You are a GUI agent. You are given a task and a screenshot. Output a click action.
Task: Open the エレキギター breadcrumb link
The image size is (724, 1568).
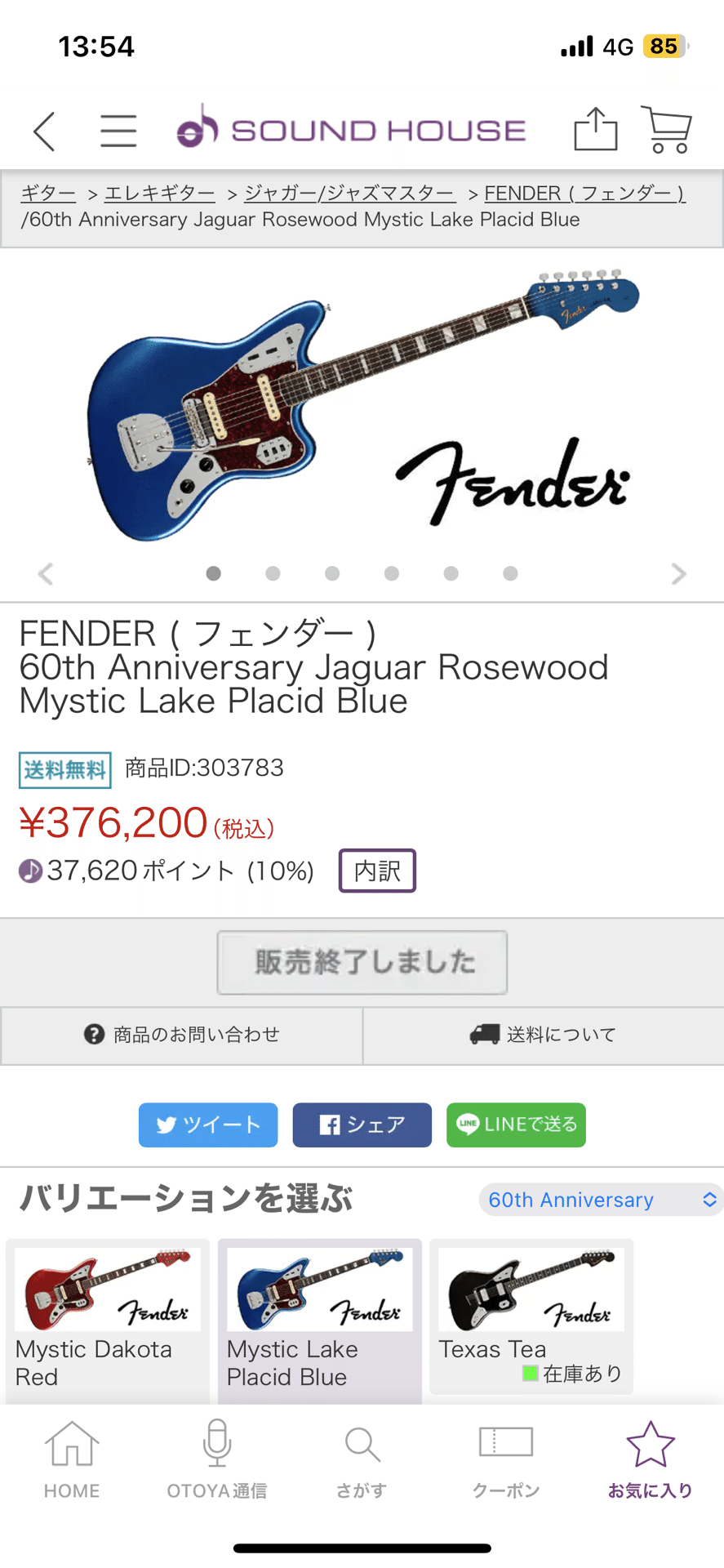pos(159,194)
